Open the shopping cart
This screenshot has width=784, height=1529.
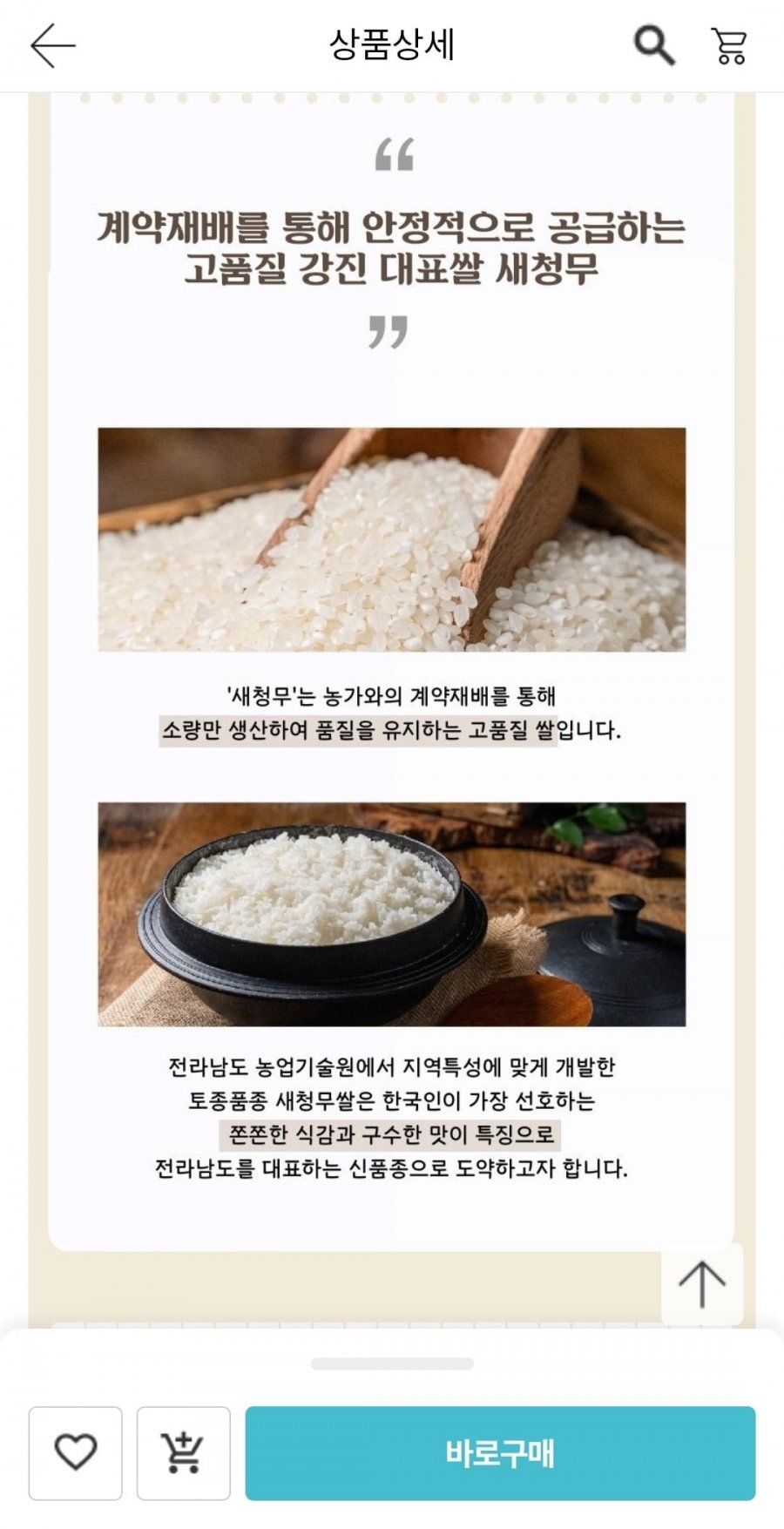(x=729, y=46)
